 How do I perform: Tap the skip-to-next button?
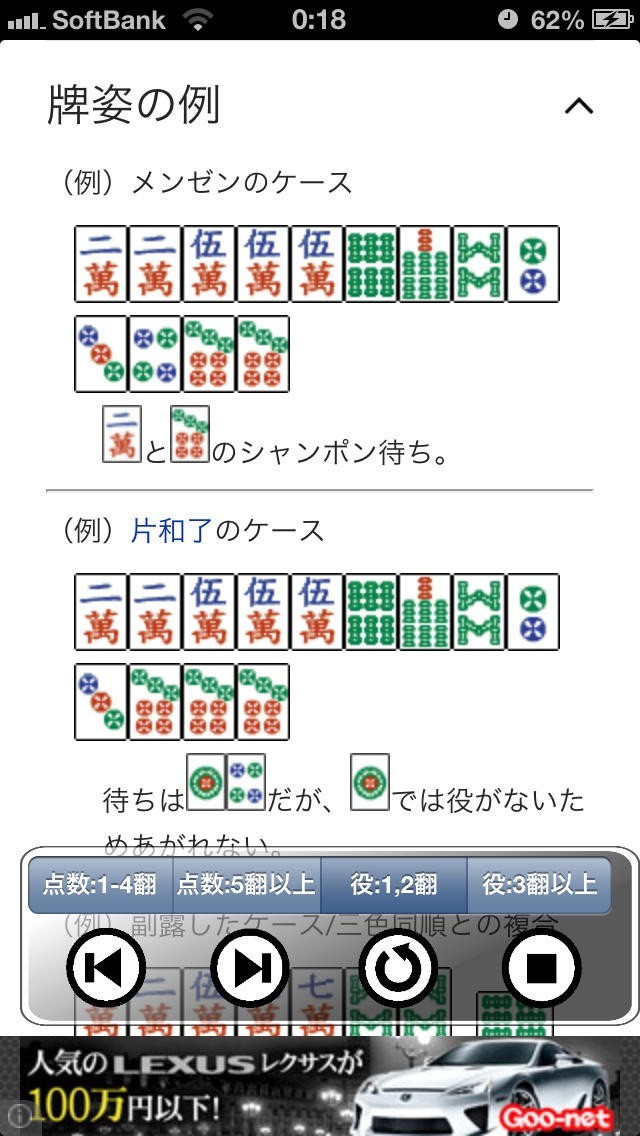tap(250, 968)
